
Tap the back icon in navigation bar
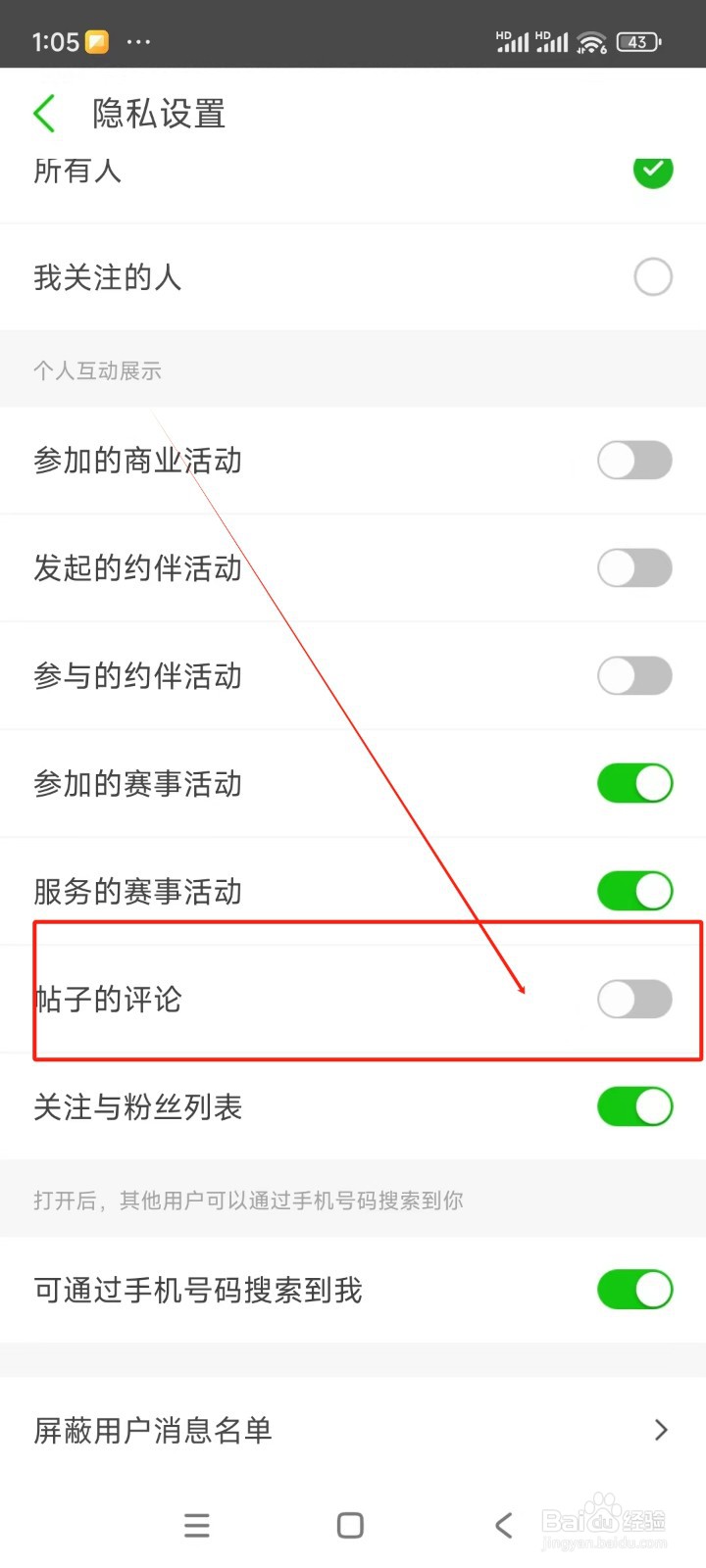click(x=503, y=1525)
